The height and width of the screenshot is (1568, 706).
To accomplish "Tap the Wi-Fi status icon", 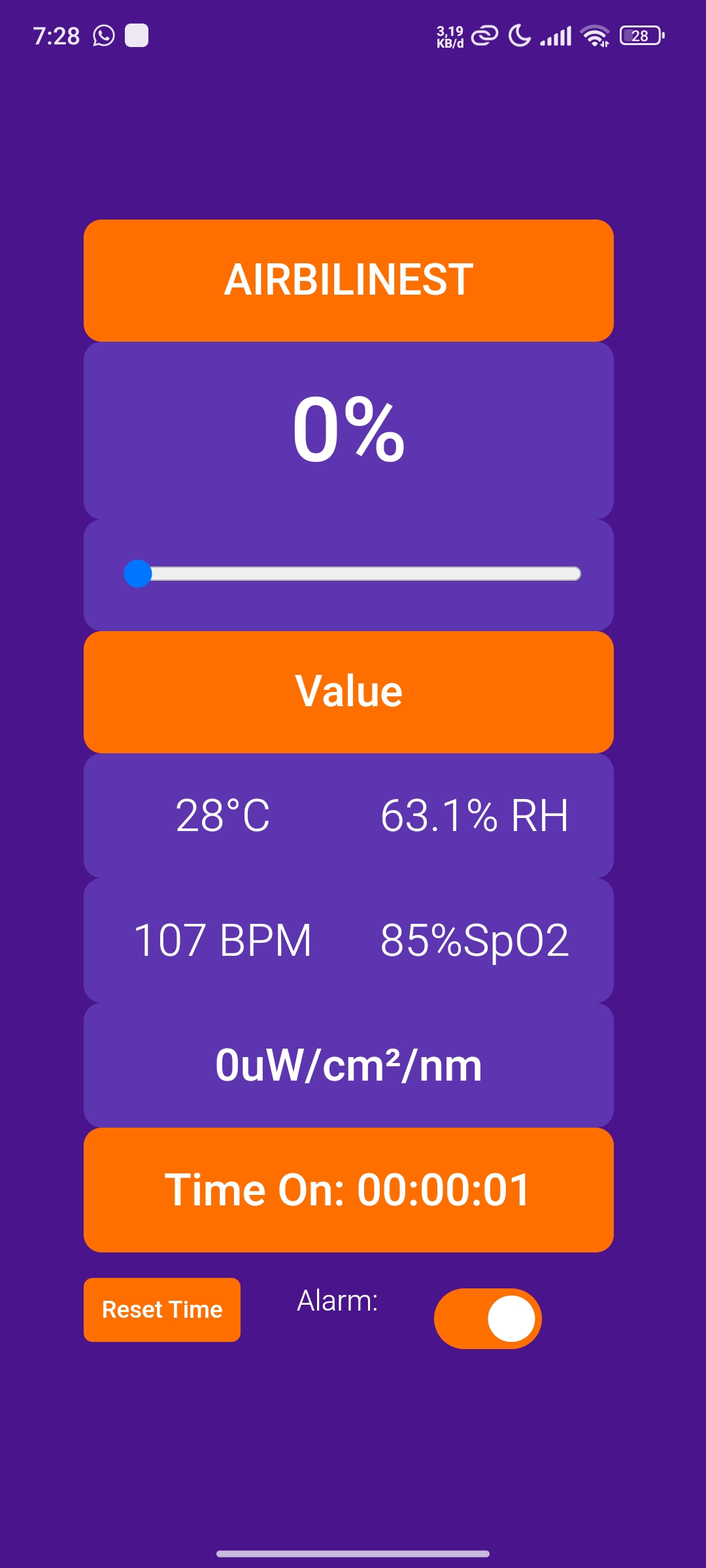I will 594,37.
